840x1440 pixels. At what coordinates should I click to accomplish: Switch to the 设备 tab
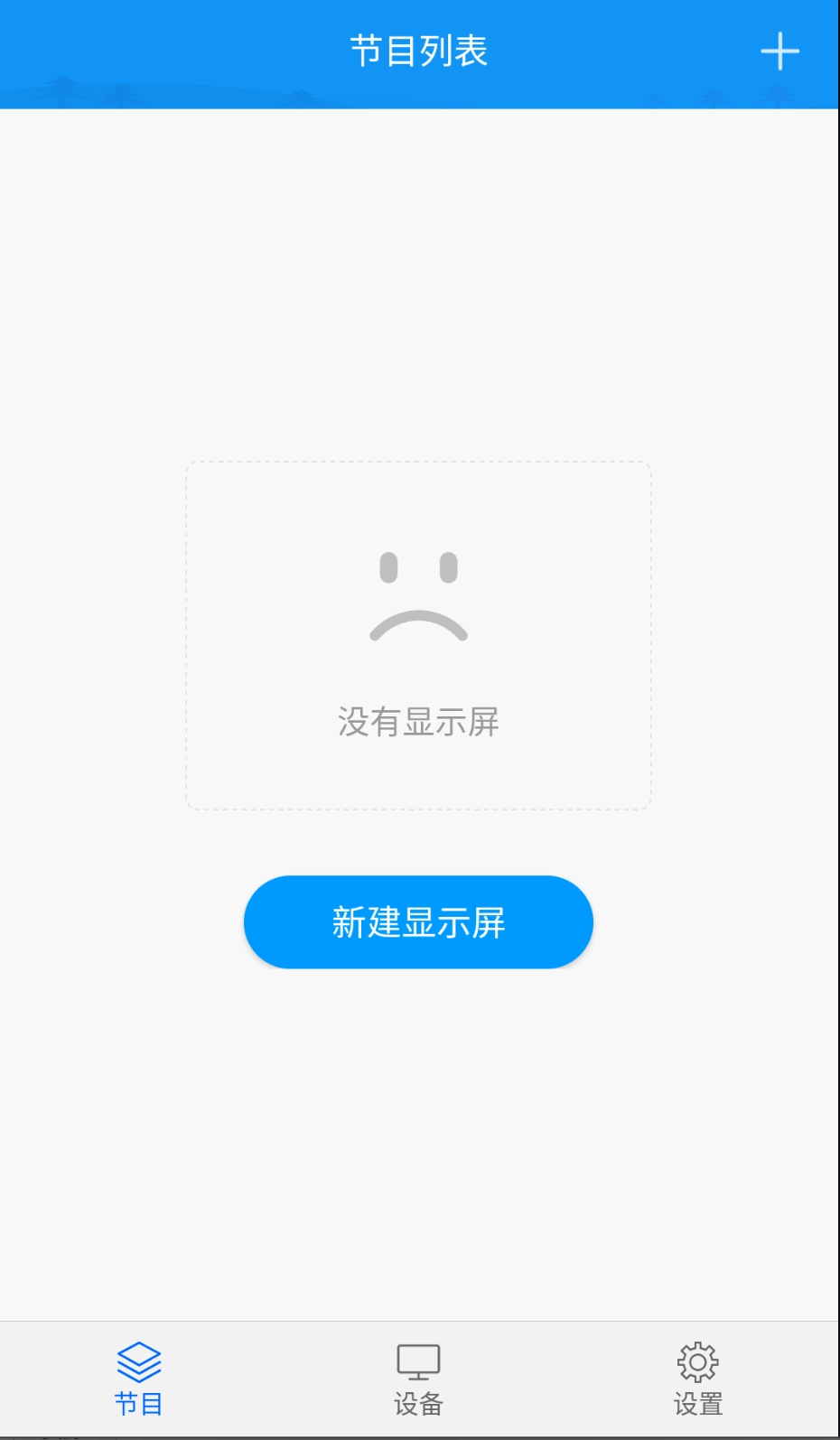point(419,1376)
